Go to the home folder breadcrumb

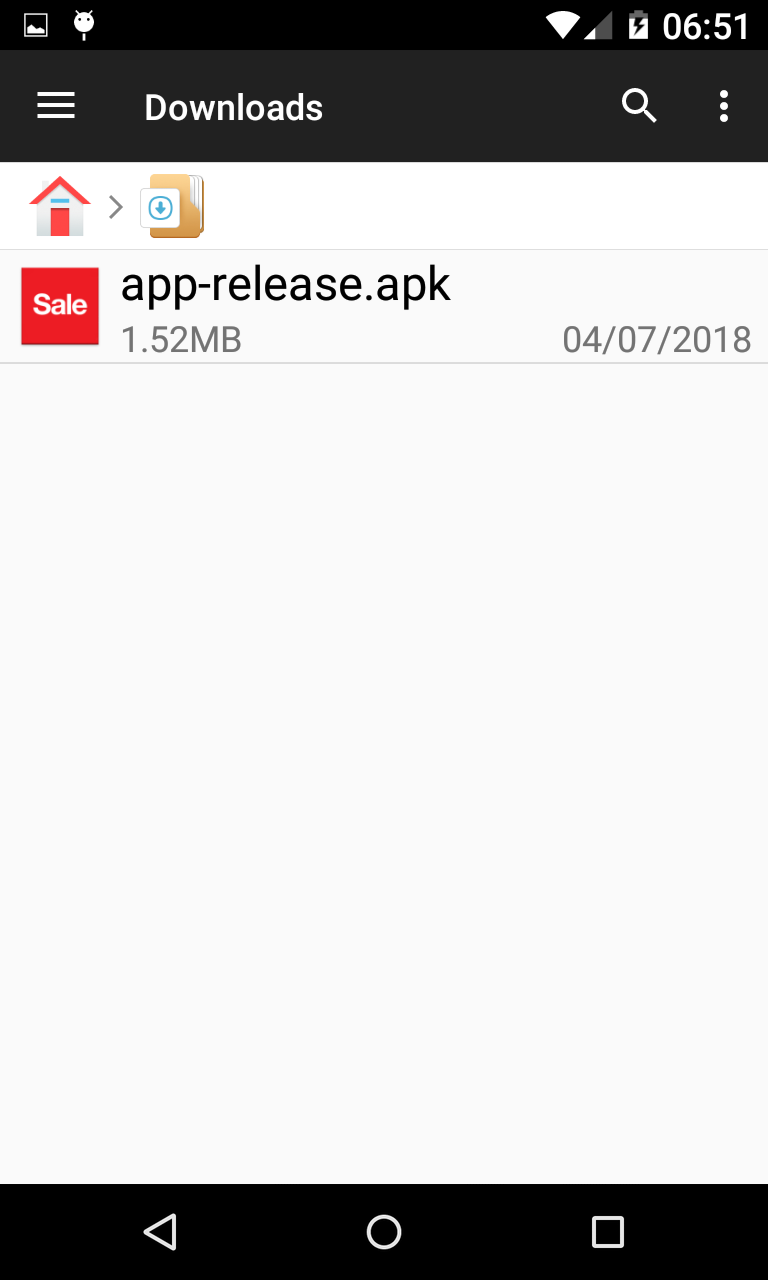tap(60, 206)
